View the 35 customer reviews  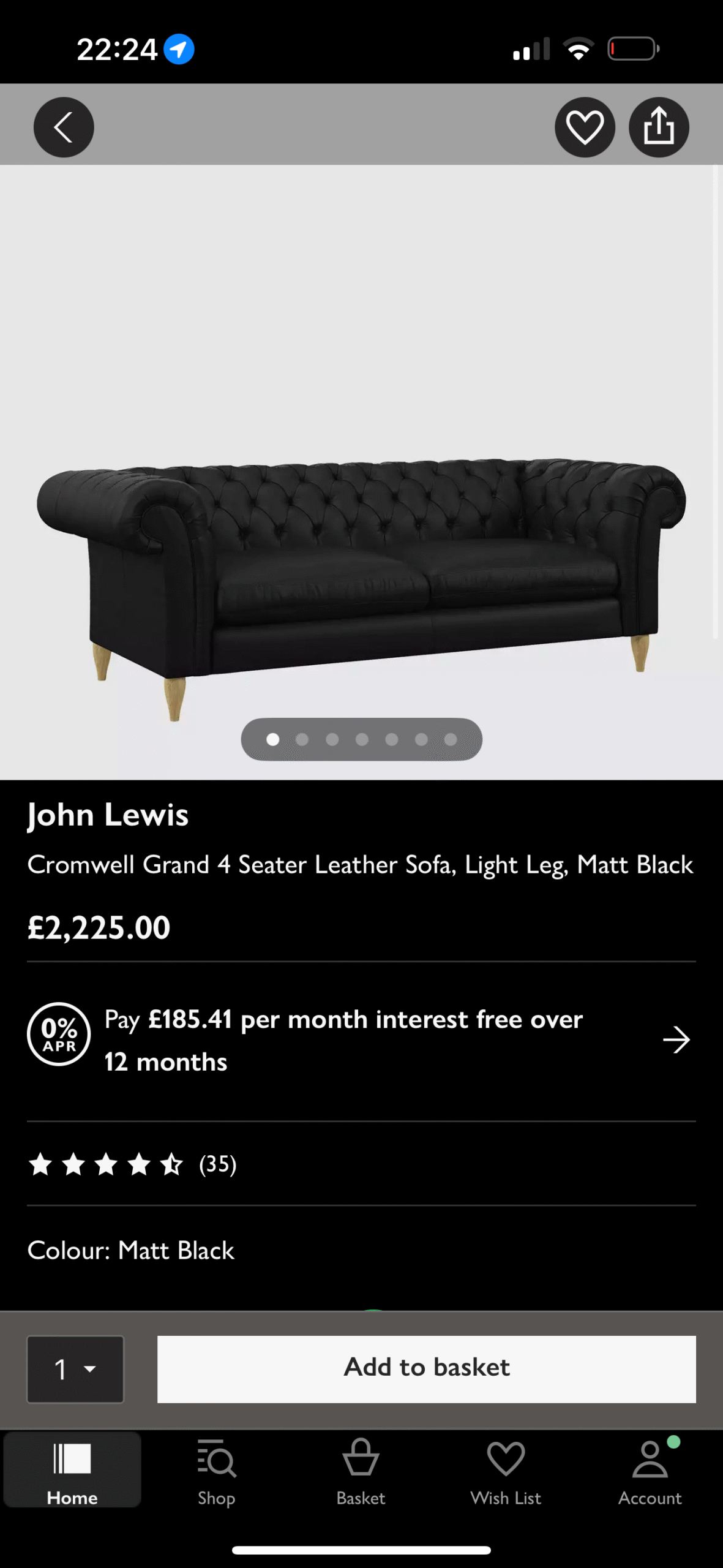coord(132,1164)
